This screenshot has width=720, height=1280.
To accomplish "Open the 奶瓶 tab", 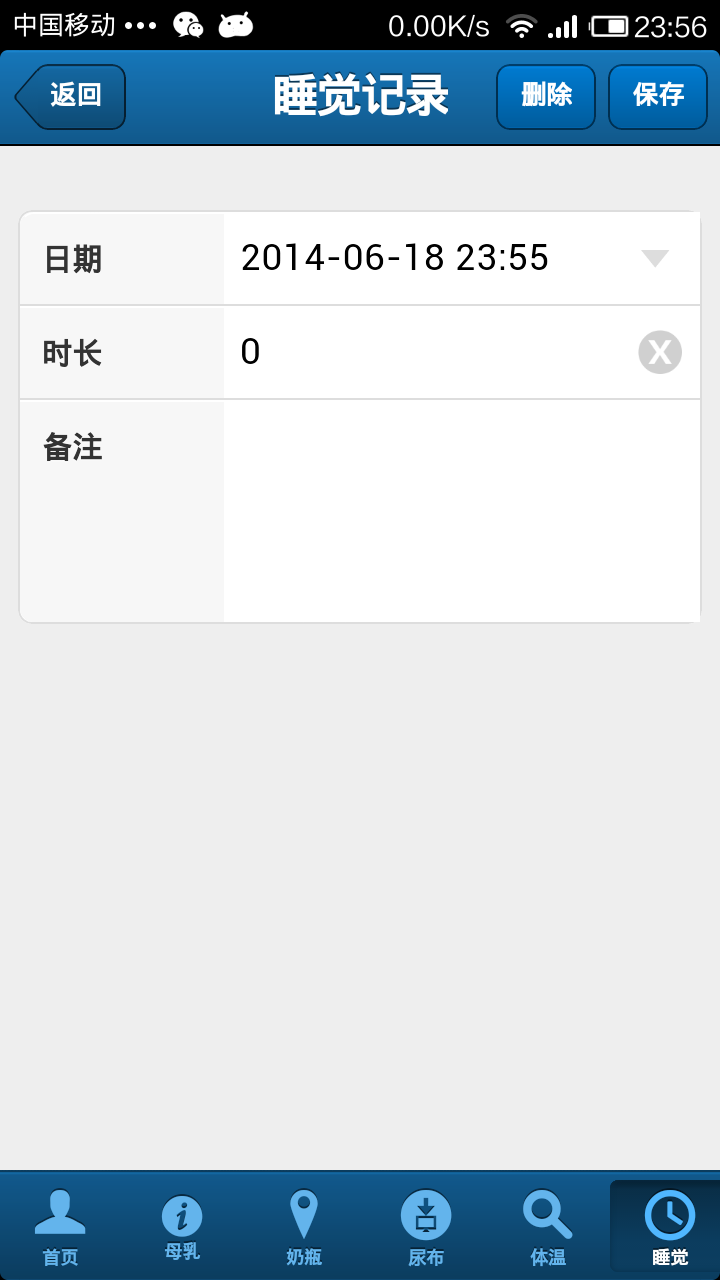I will pos(304,1227).
